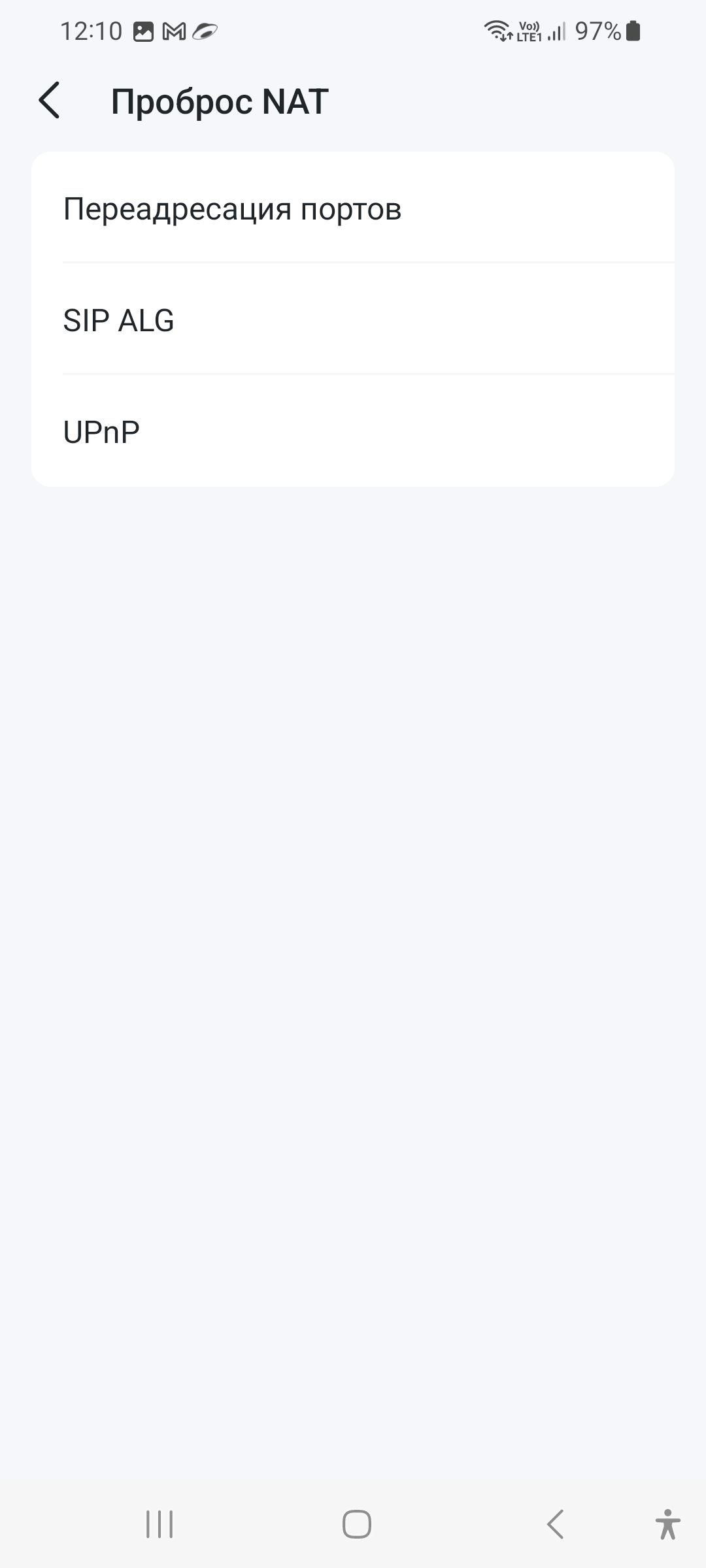Image resolution: width=706 pixels, height=1568 pixels.
Task: Open the UPnP settings row
Action: click(x=353, y=431)
